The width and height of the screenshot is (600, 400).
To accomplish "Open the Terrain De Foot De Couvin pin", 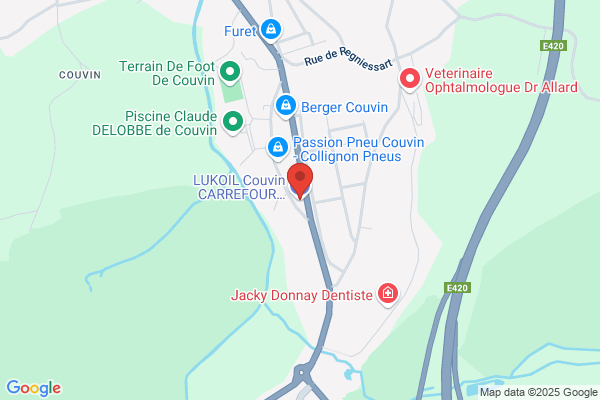I will (x=230, y=72).
